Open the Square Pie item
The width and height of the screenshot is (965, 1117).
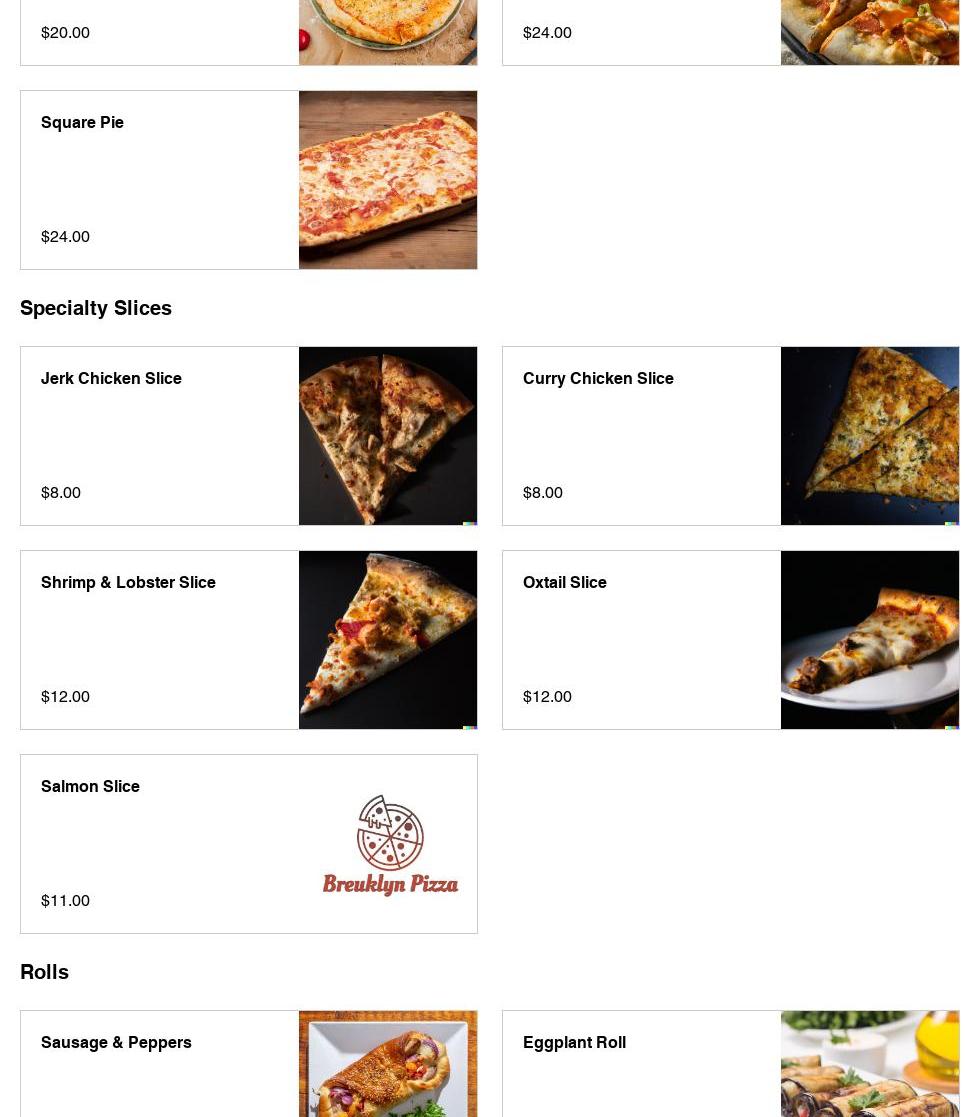[248, 180]
